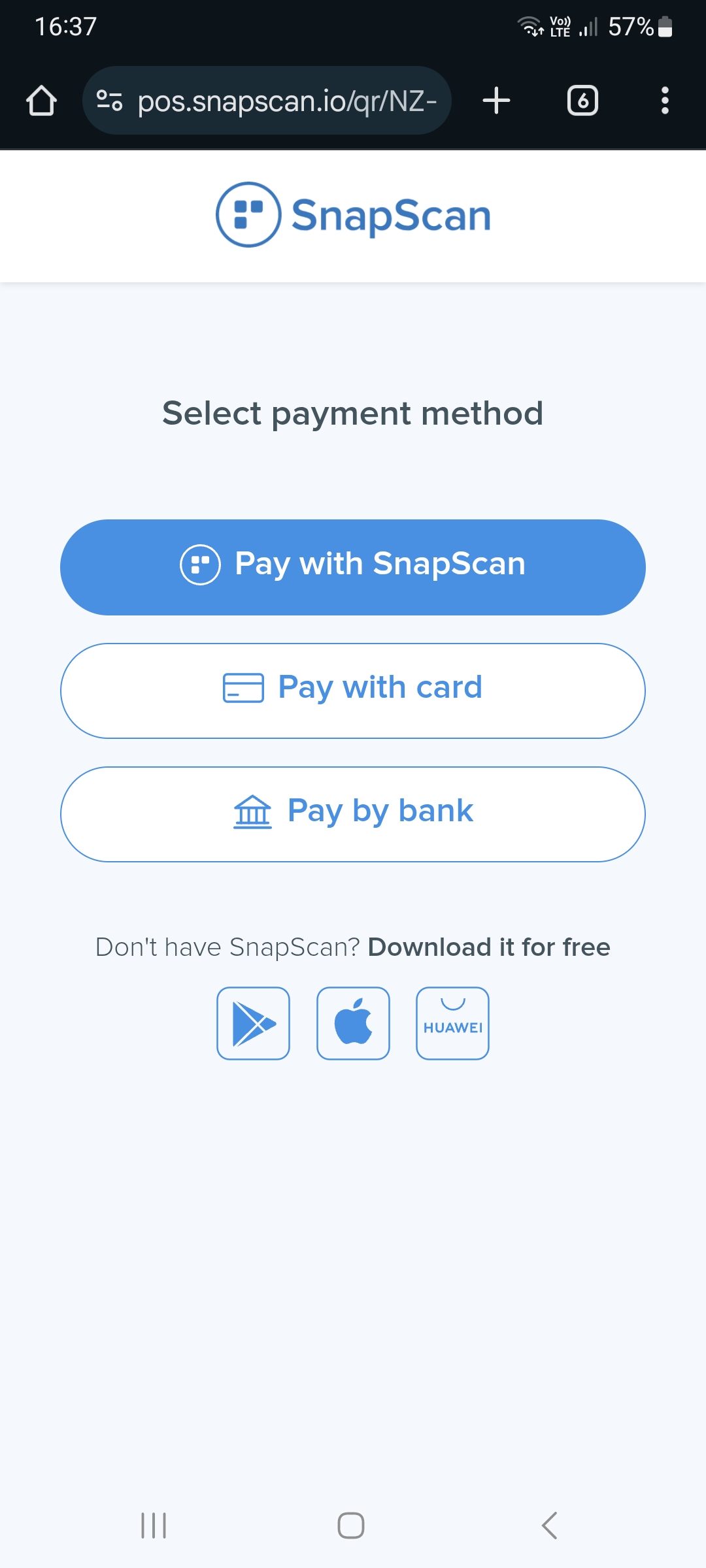Open the browser overflow menu
Image resolution: width=706 pixels, height=1568 pixels.
pyautogui.click(x=665, y=101)
